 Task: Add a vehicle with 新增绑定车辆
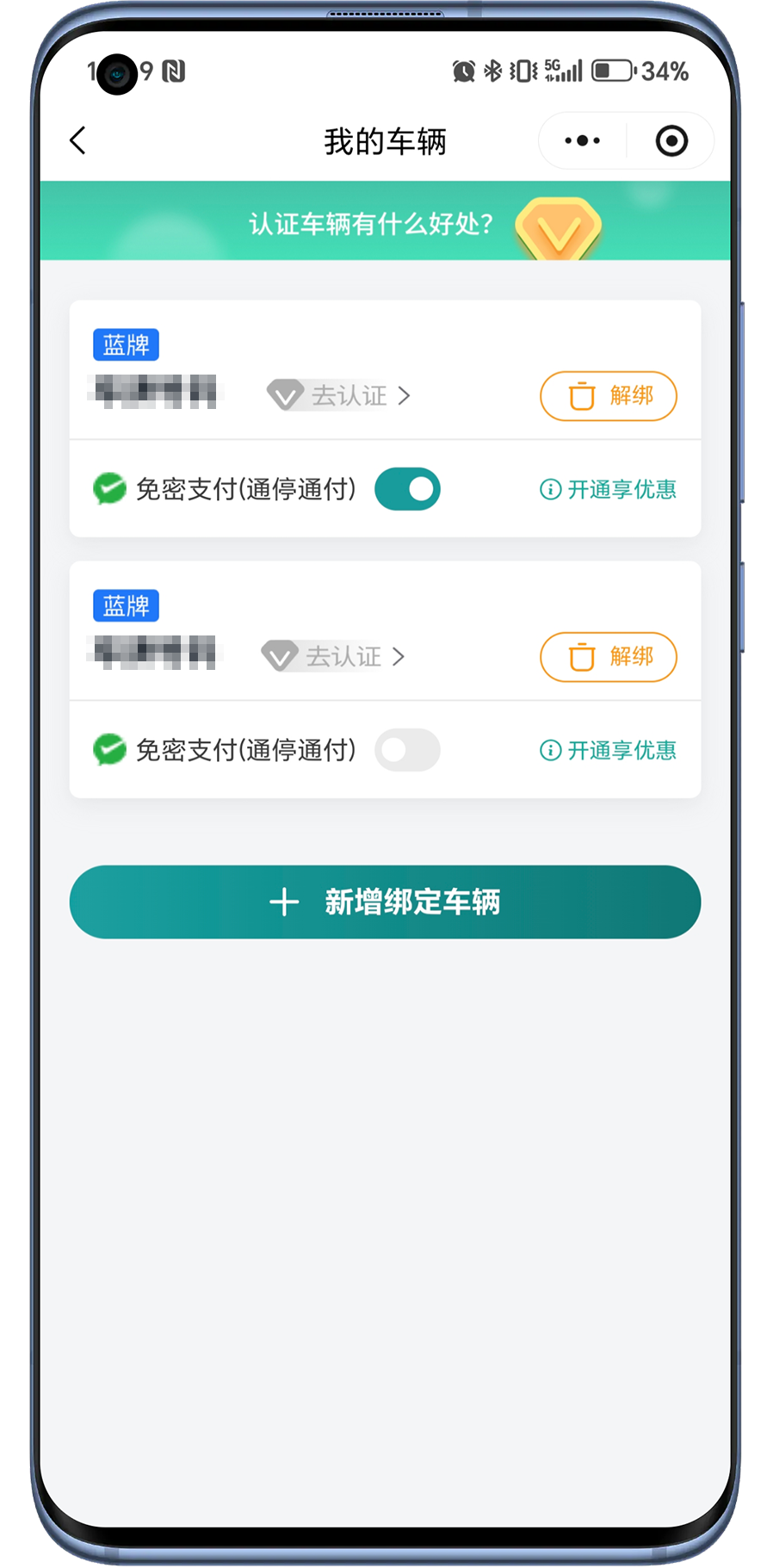click(x=385, y=902)
